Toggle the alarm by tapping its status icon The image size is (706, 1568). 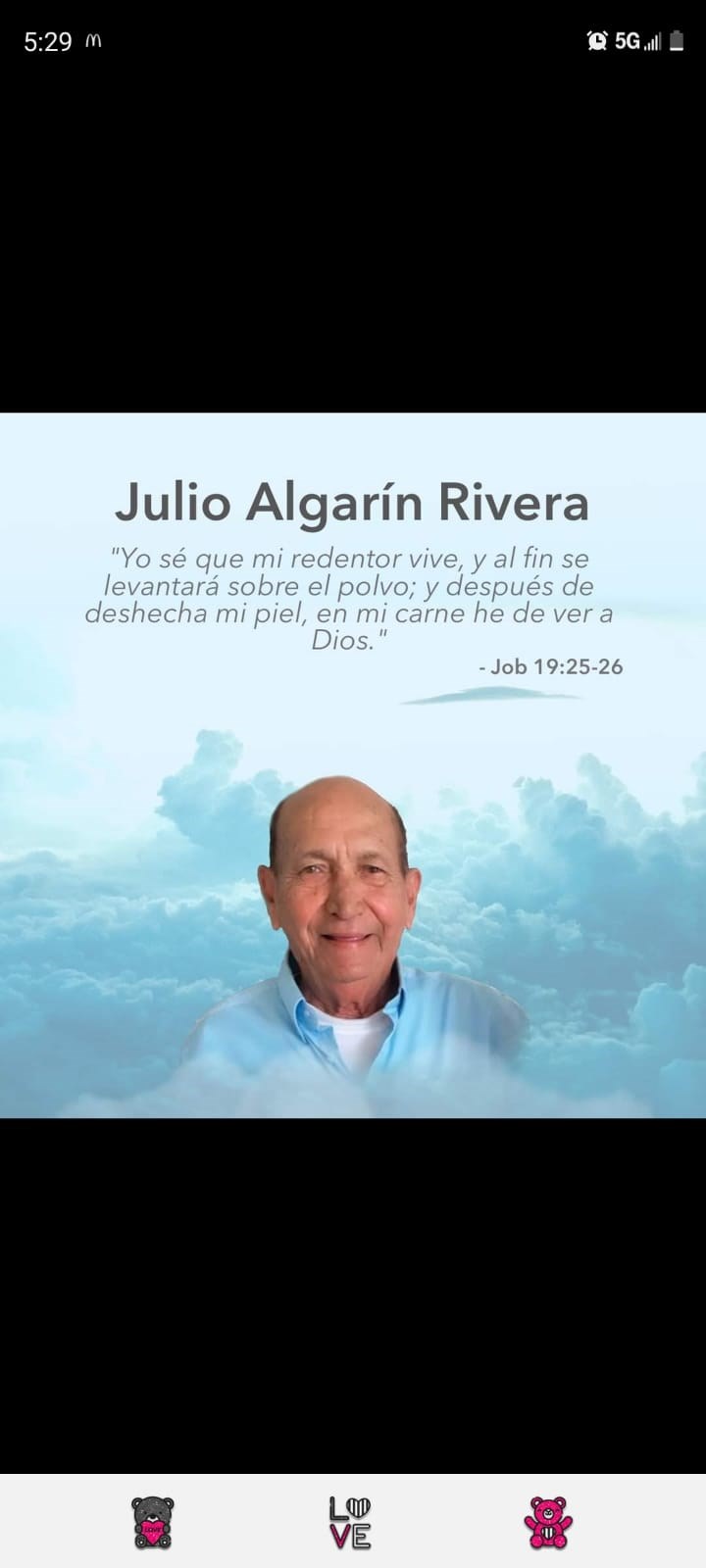[596, 41]
